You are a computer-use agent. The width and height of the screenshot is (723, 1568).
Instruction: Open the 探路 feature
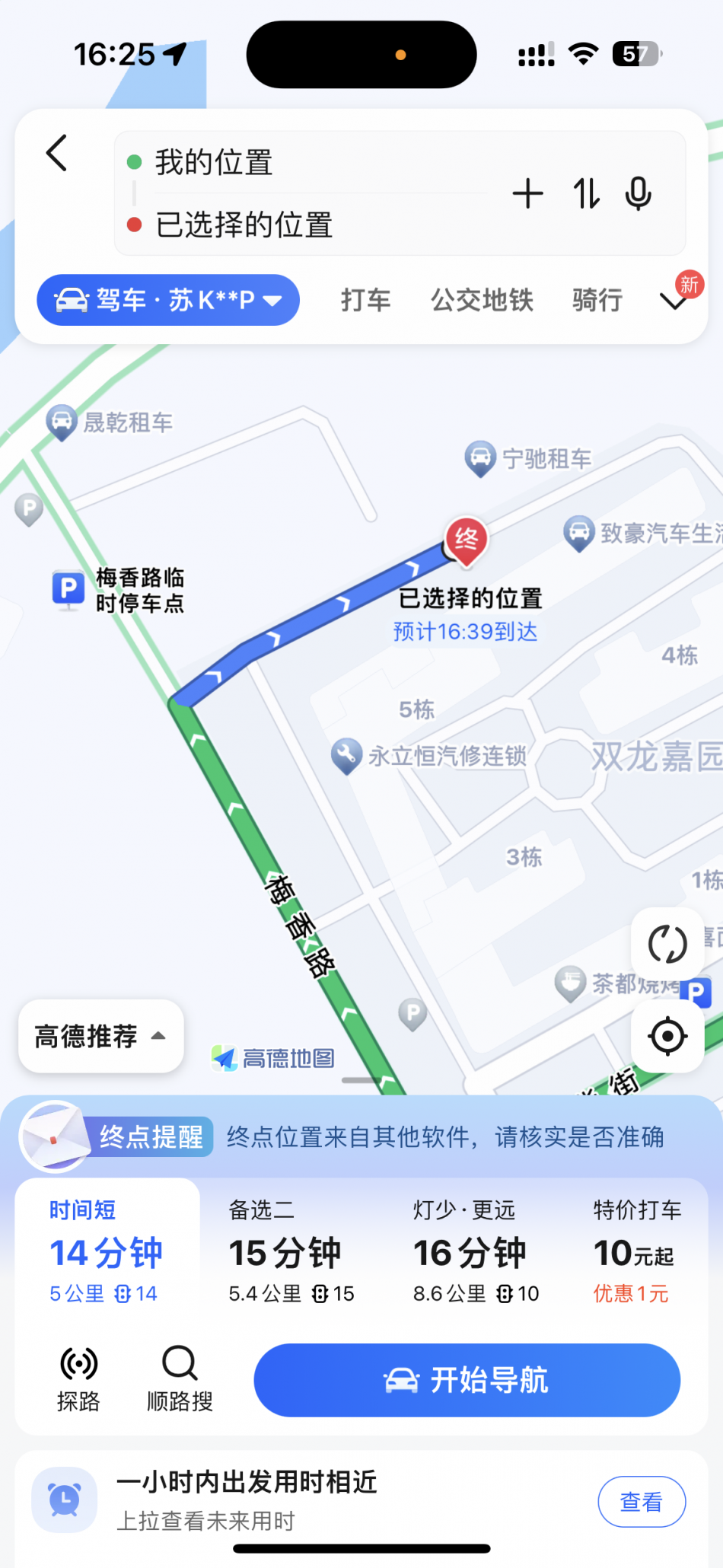78,1378
